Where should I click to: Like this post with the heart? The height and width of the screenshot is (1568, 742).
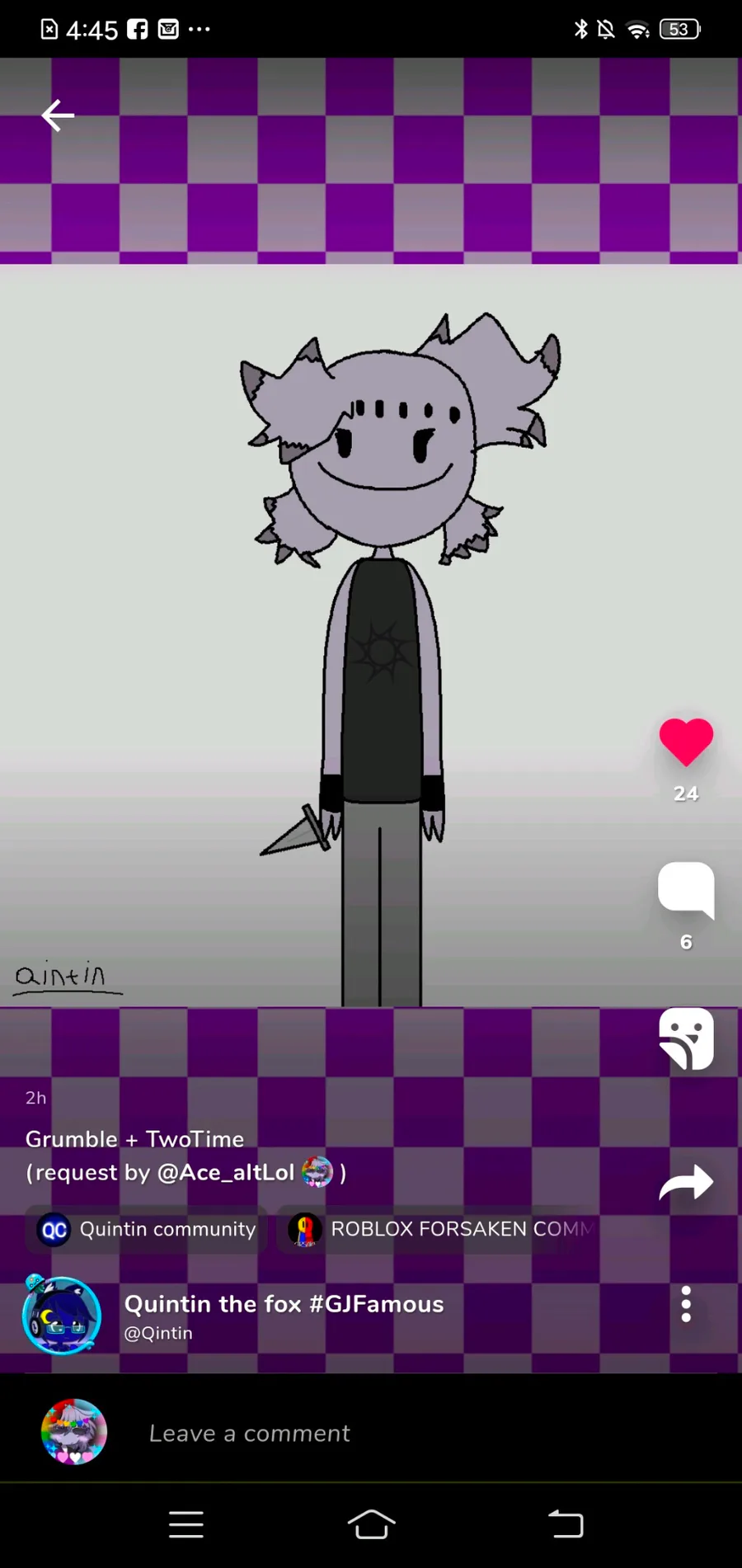pyautogui.click(x=685, y=742)
